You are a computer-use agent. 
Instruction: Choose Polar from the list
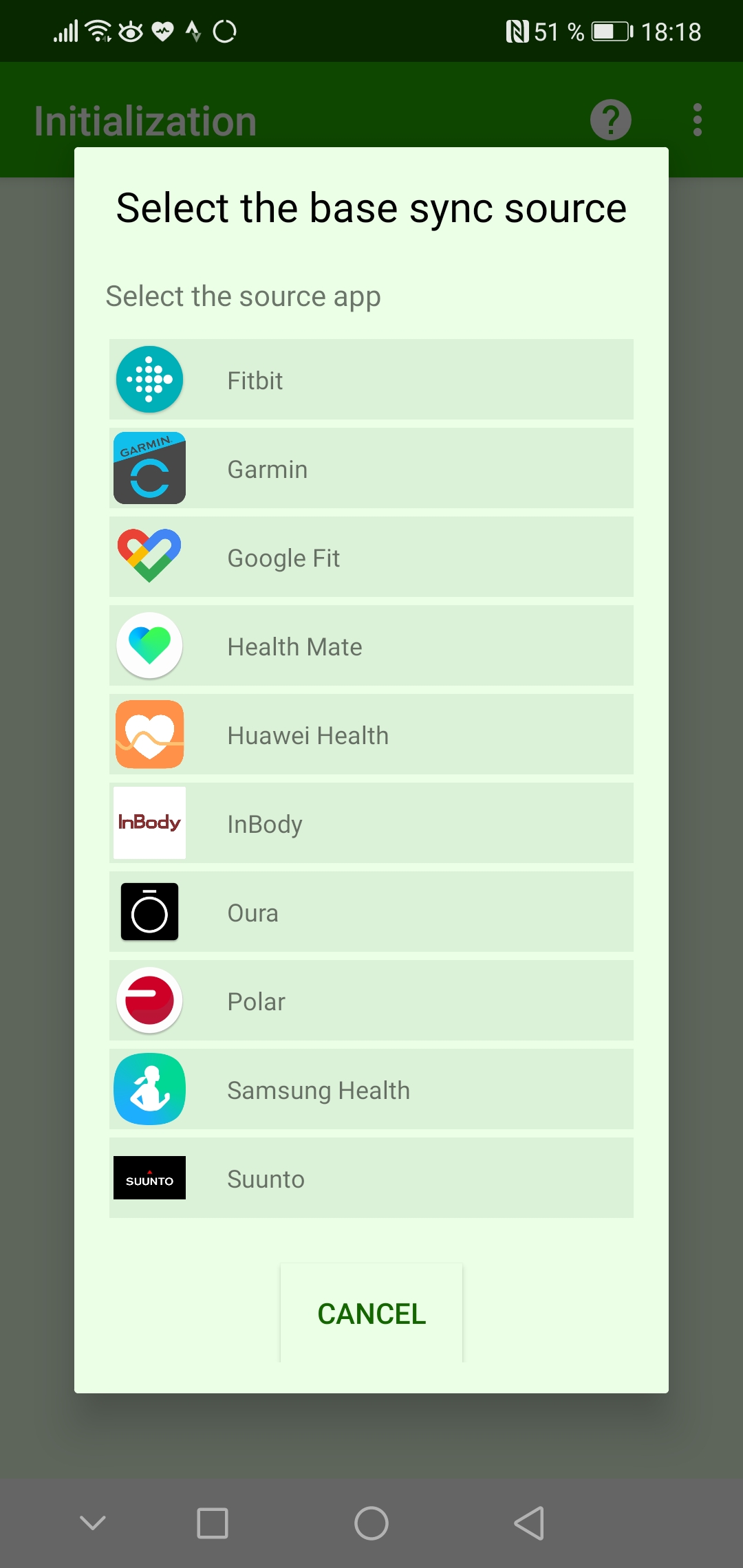[371, 1001]
